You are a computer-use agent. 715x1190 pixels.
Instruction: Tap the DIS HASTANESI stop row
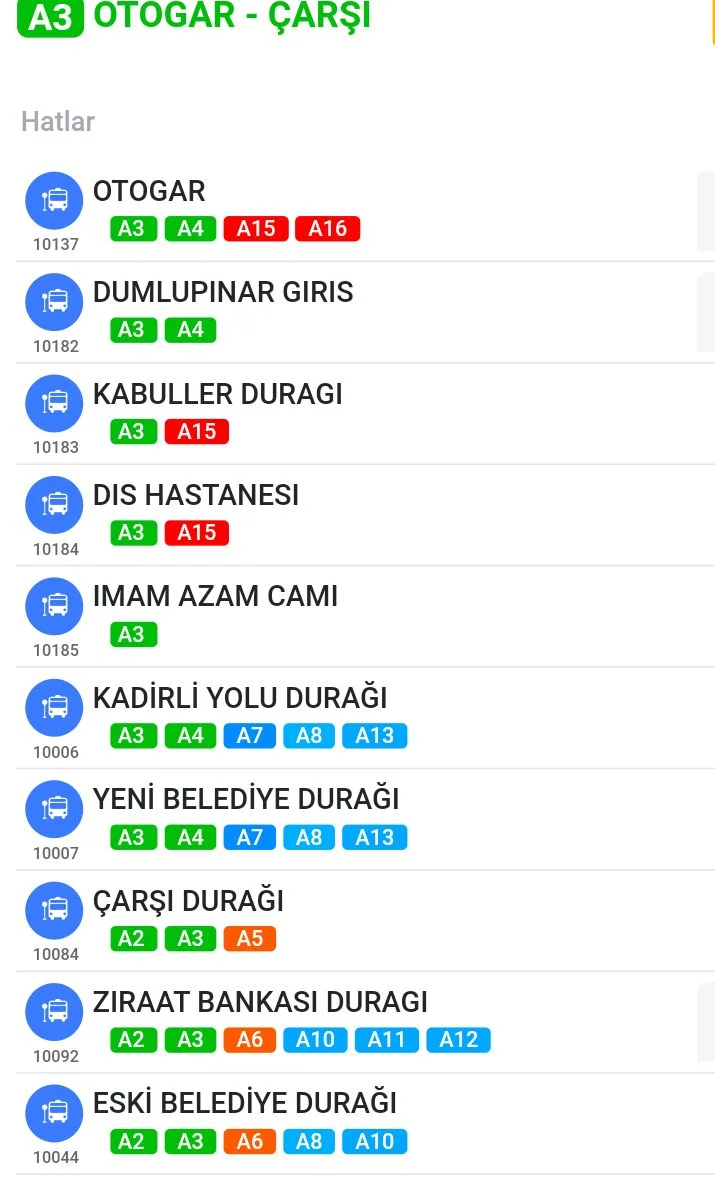(196, 496)
